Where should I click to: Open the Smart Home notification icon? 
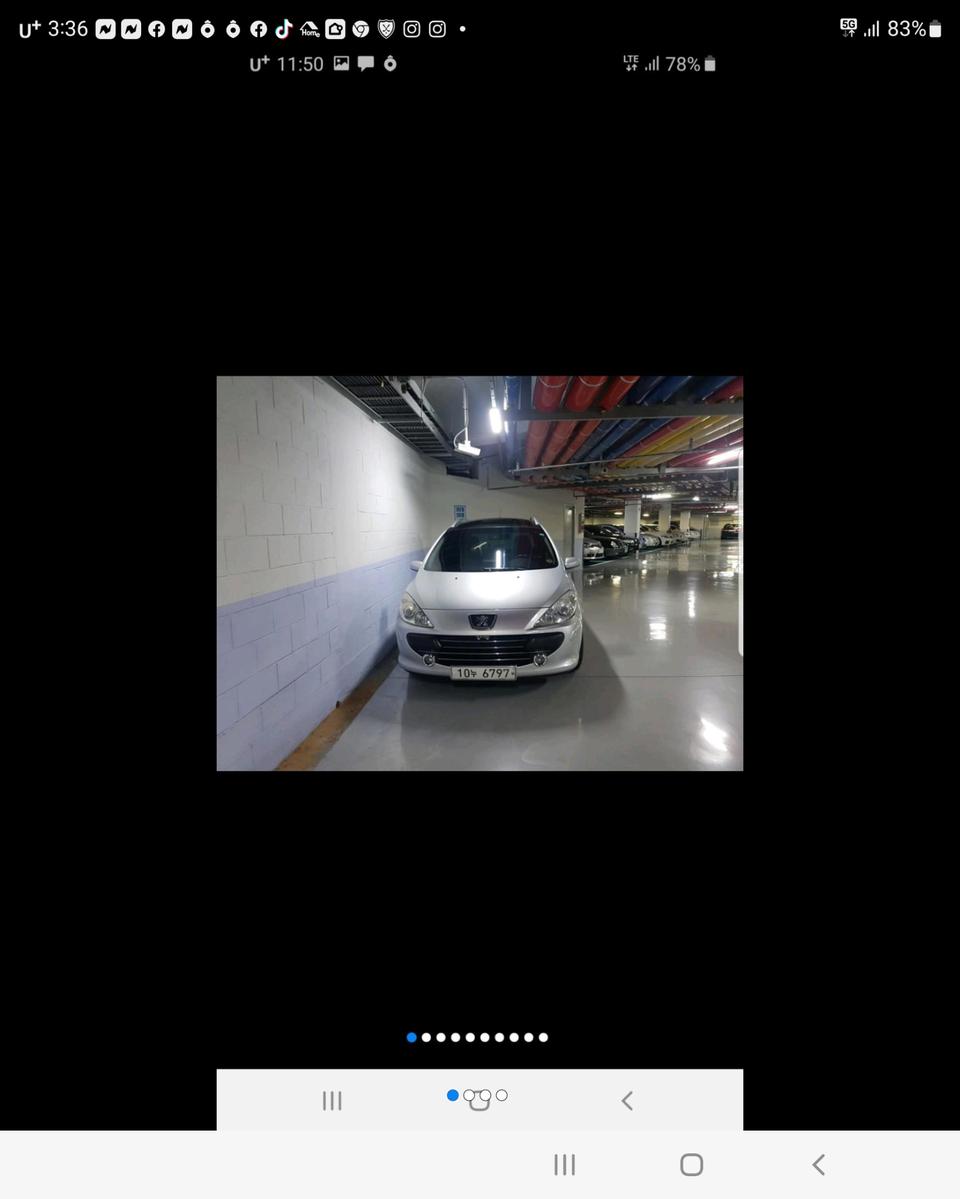(x=309, y=29)
